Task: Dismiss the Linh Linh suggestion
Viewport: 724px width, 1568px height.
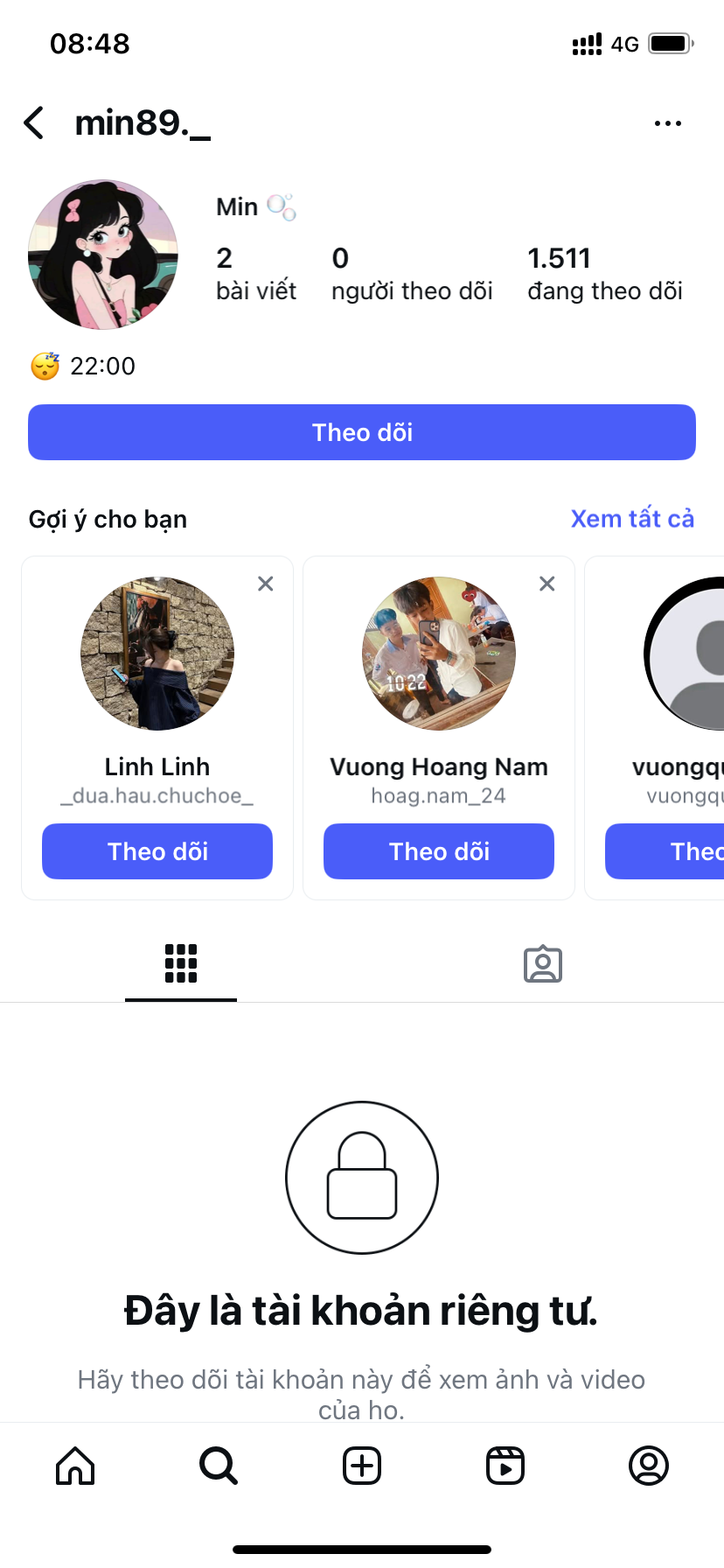Action: [266, 584]
